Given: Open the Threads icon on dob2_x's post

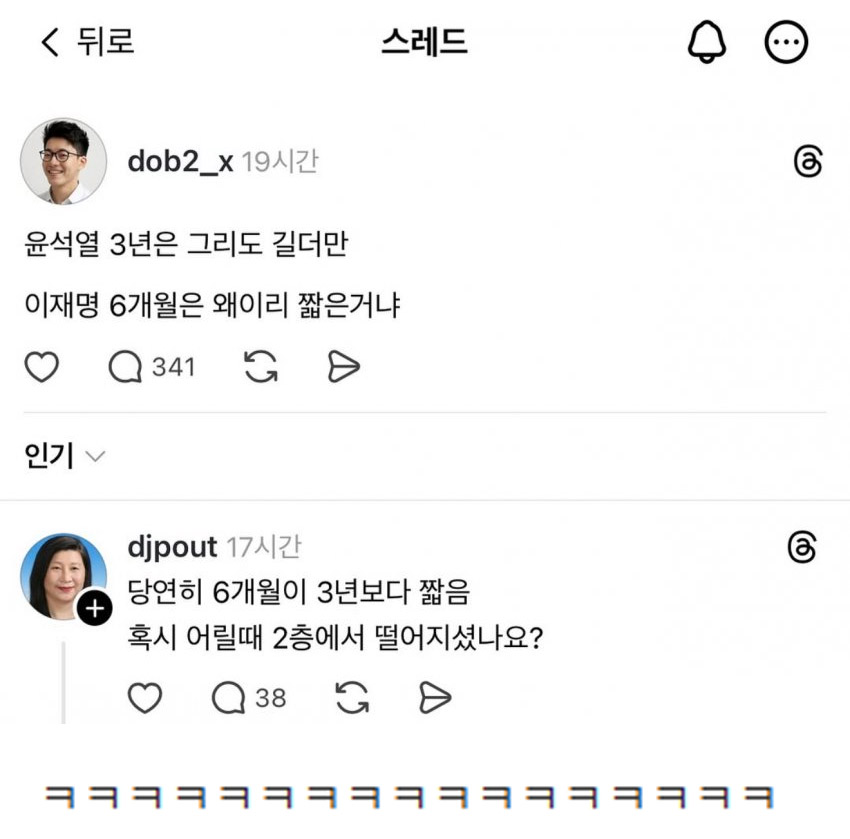Looking at the screenshot, I should coord(806,162).
